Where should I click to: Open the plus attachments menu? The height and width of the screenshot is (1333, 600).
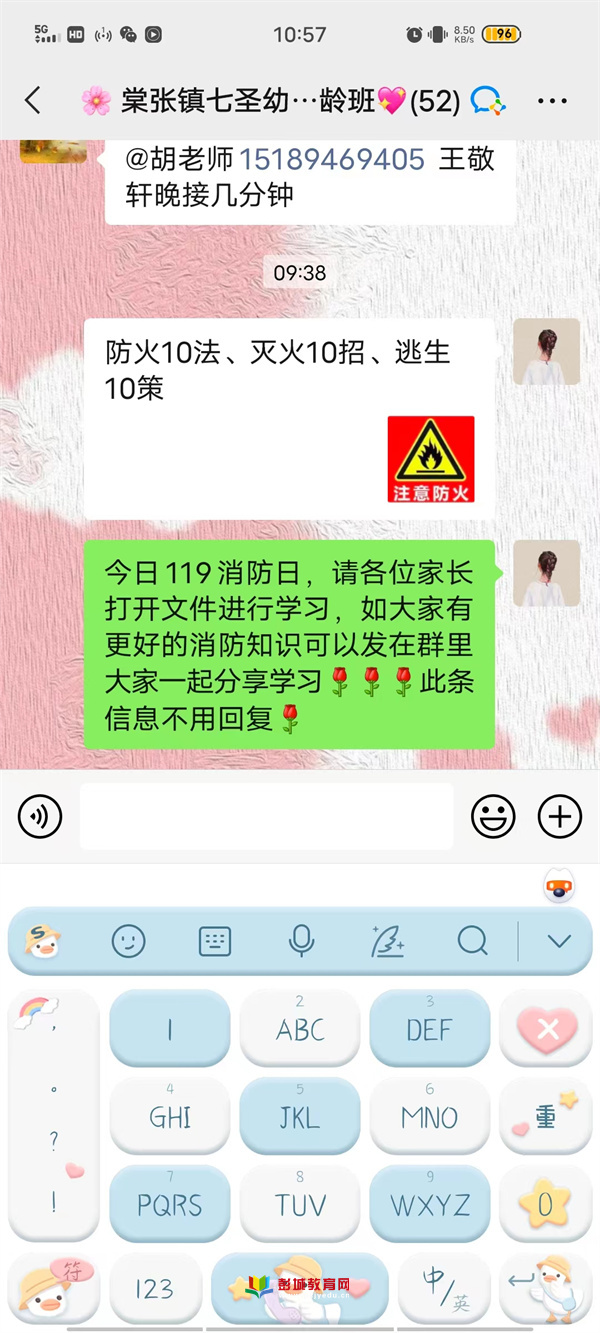pos(560,817)
